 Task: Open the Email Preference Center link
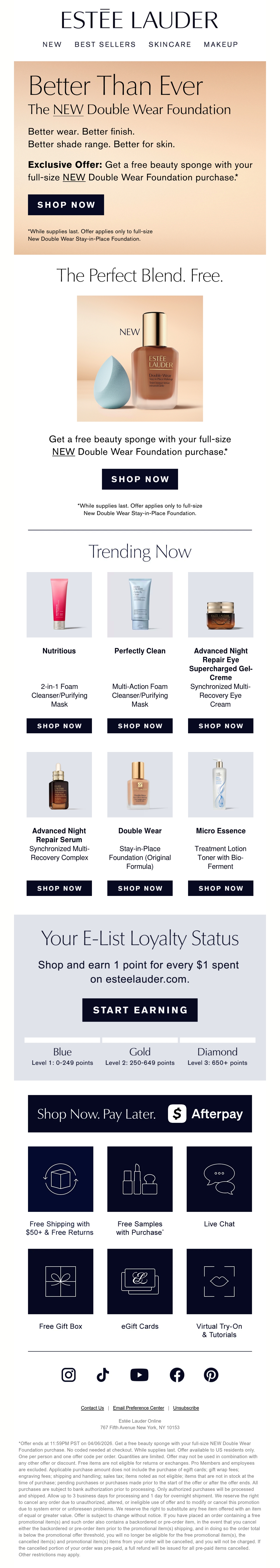point(138,1408)
